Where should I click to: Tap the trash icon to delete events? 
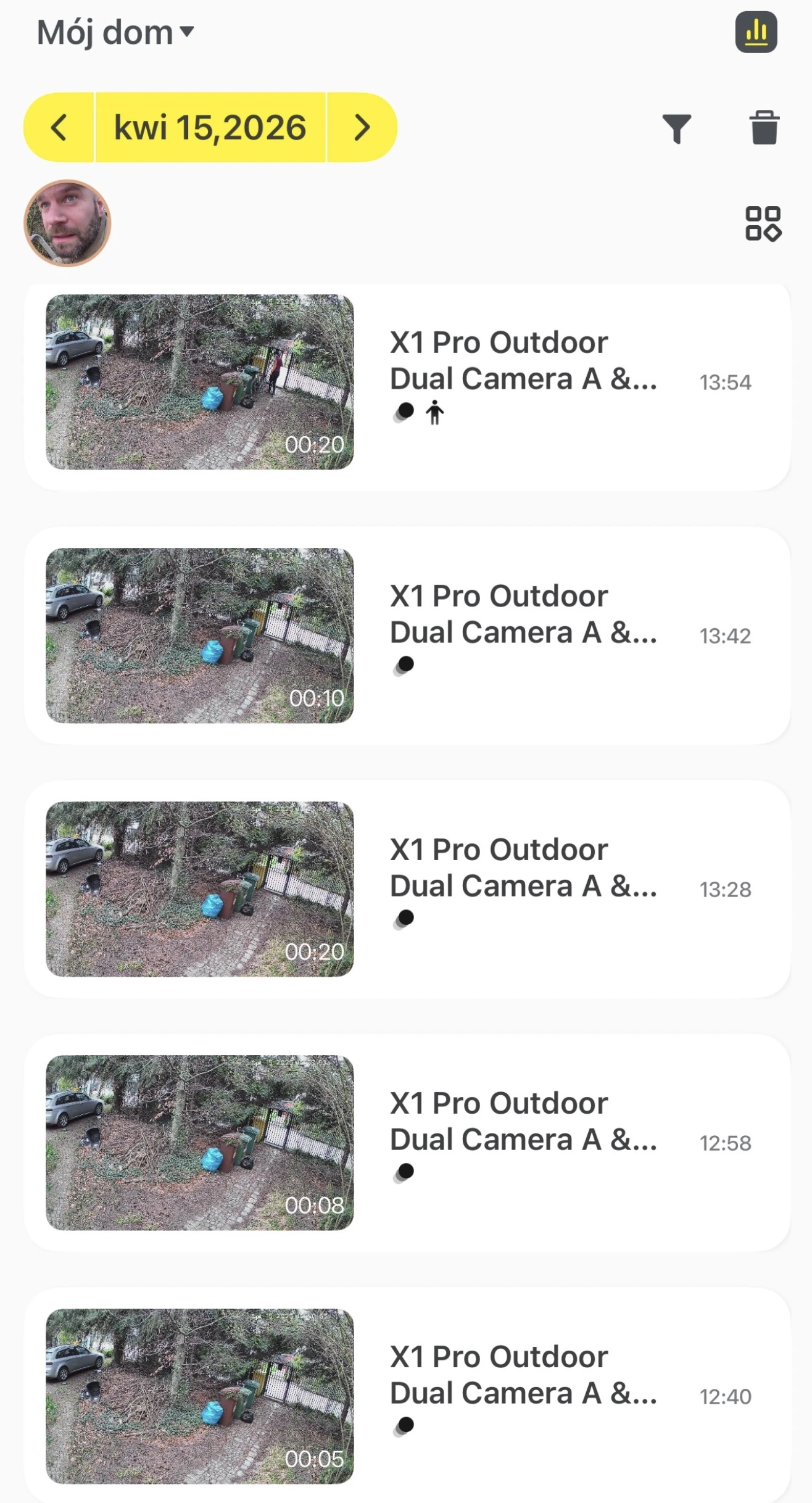pyautogui.click(x=764, y=128)
